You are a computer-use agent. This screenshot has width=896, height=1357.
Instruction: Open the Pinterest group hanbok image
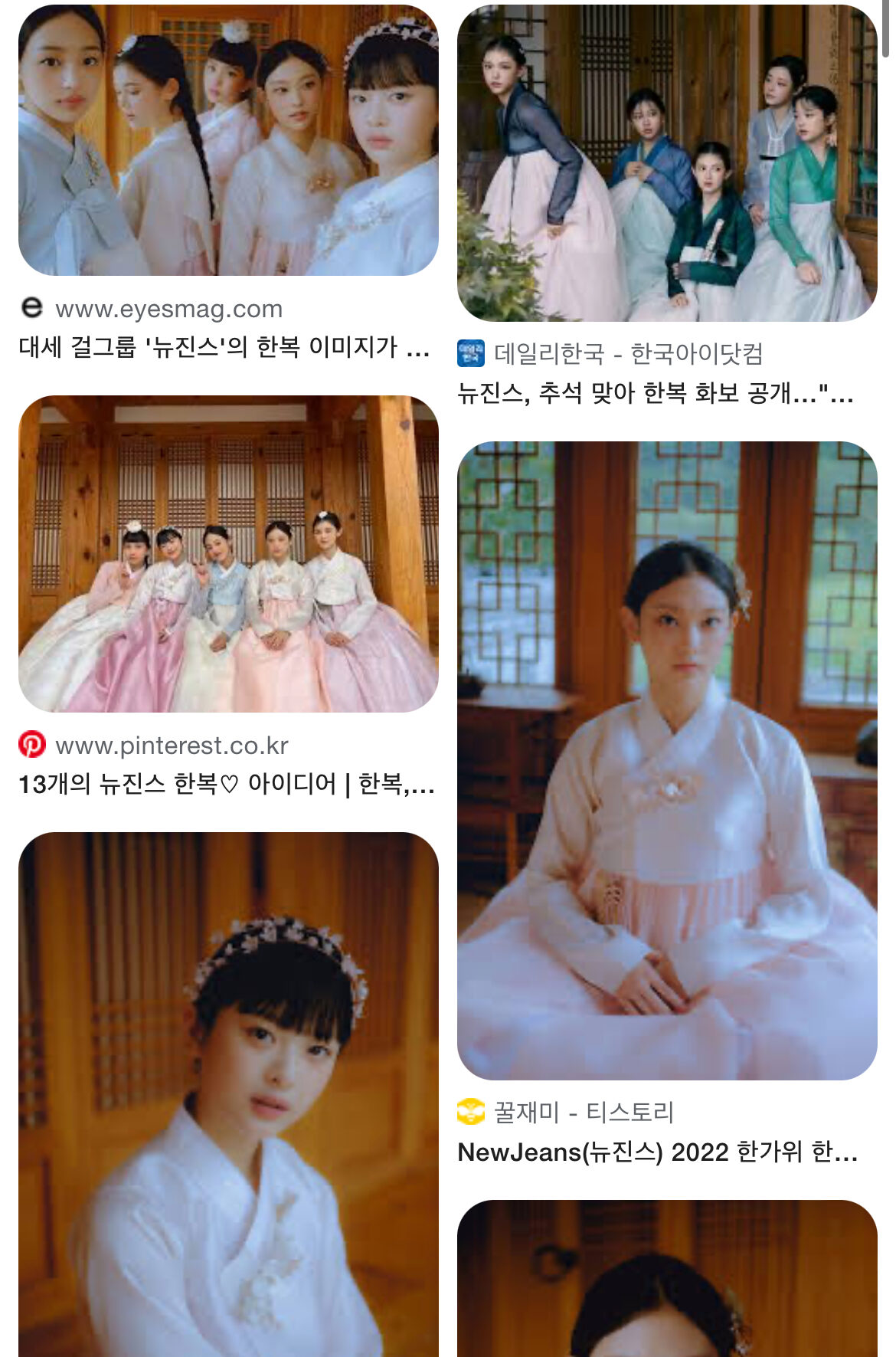pos(228,554)
